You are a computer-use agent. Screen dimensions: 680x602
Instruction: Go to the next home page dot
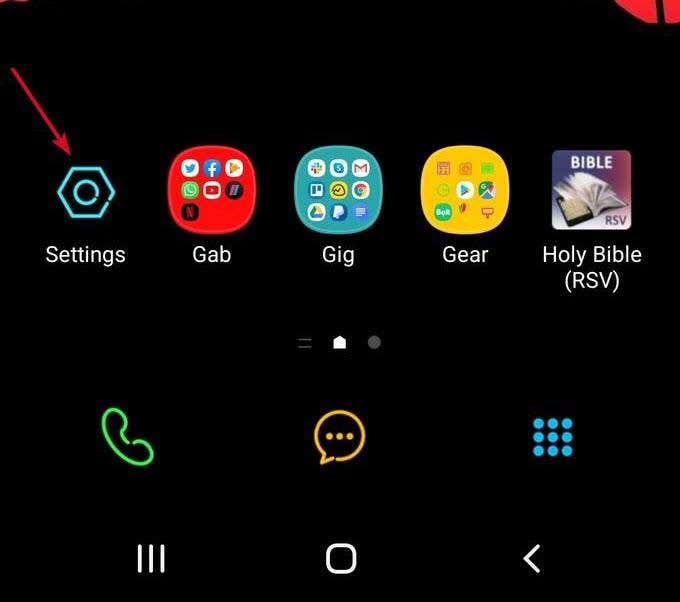[x=374, y=342]
